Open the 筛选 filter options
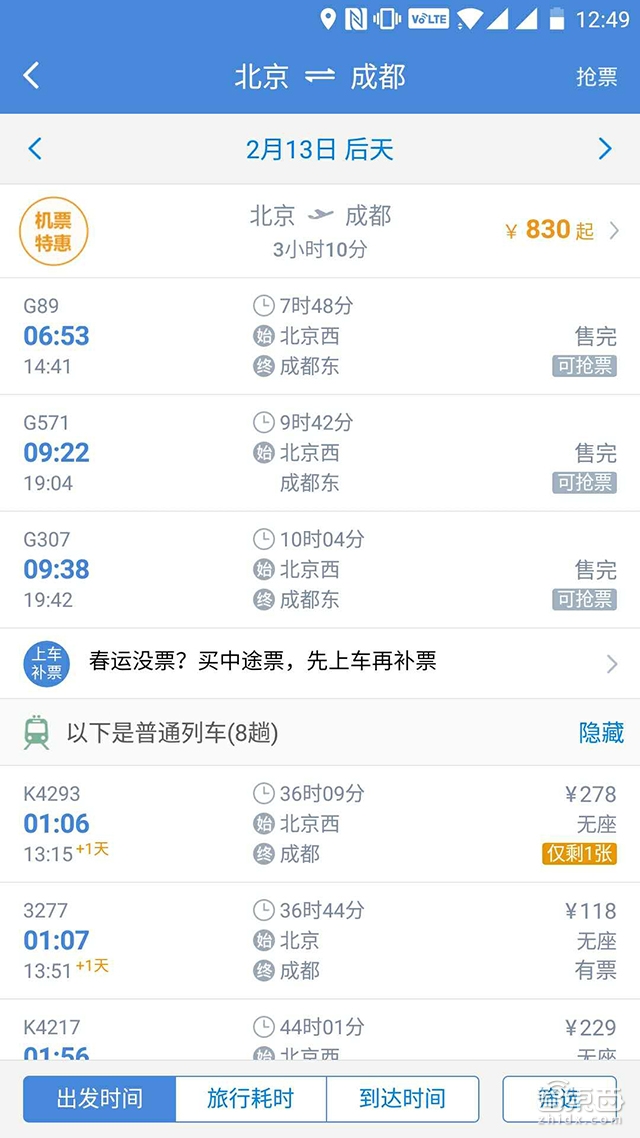This screenshot has width=640, height=1138. (x=558, y=1099)
